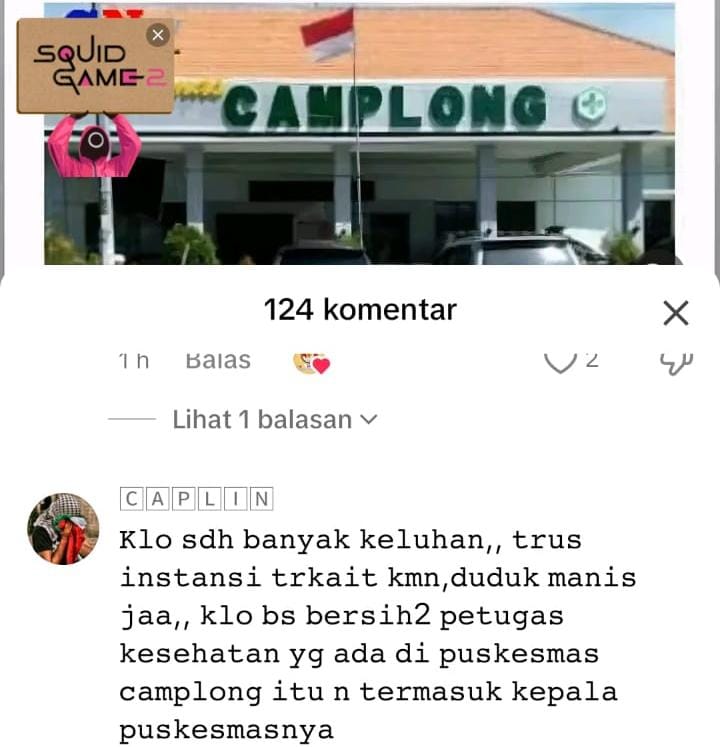Close the 124 komentar panel
Image resolution: width=720 pixels, height=747 pixels.
pos(676,313)
